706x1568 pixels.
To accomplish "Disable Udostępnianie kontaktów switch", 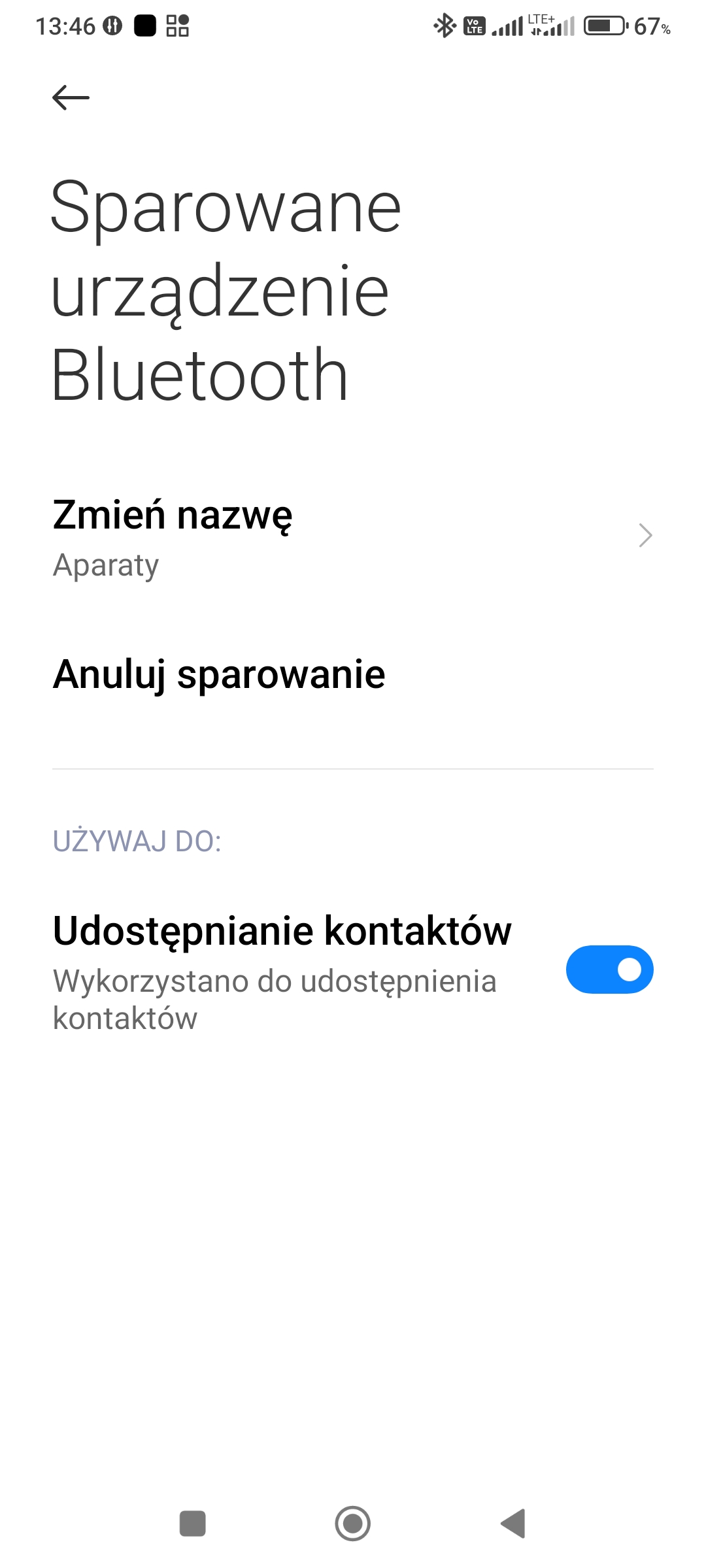I will pyautogui.click(x=609, y=970).
